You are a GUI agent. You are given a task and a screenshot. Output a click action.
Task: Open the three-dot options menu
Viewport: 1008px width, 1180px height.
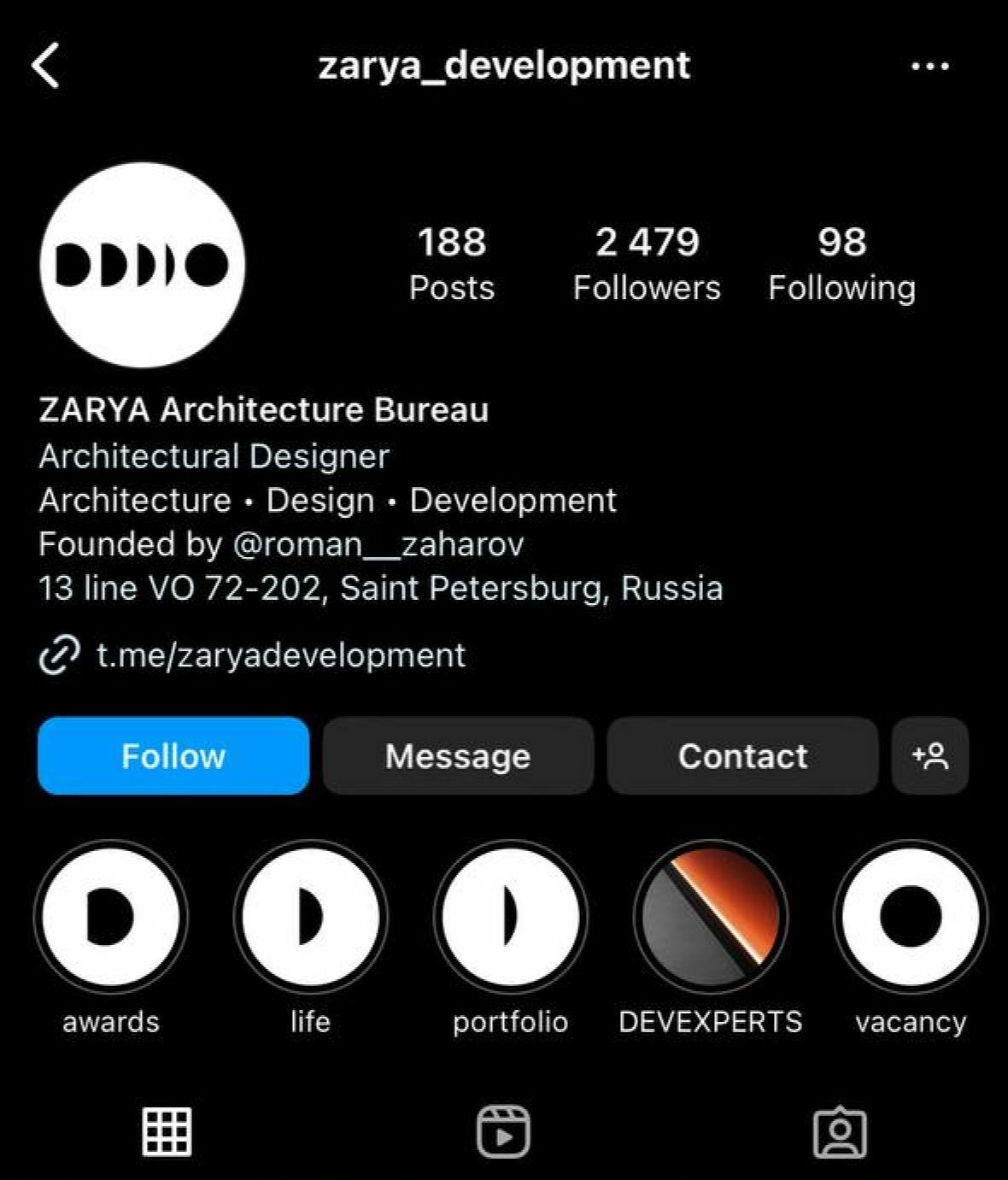point(929,66)
